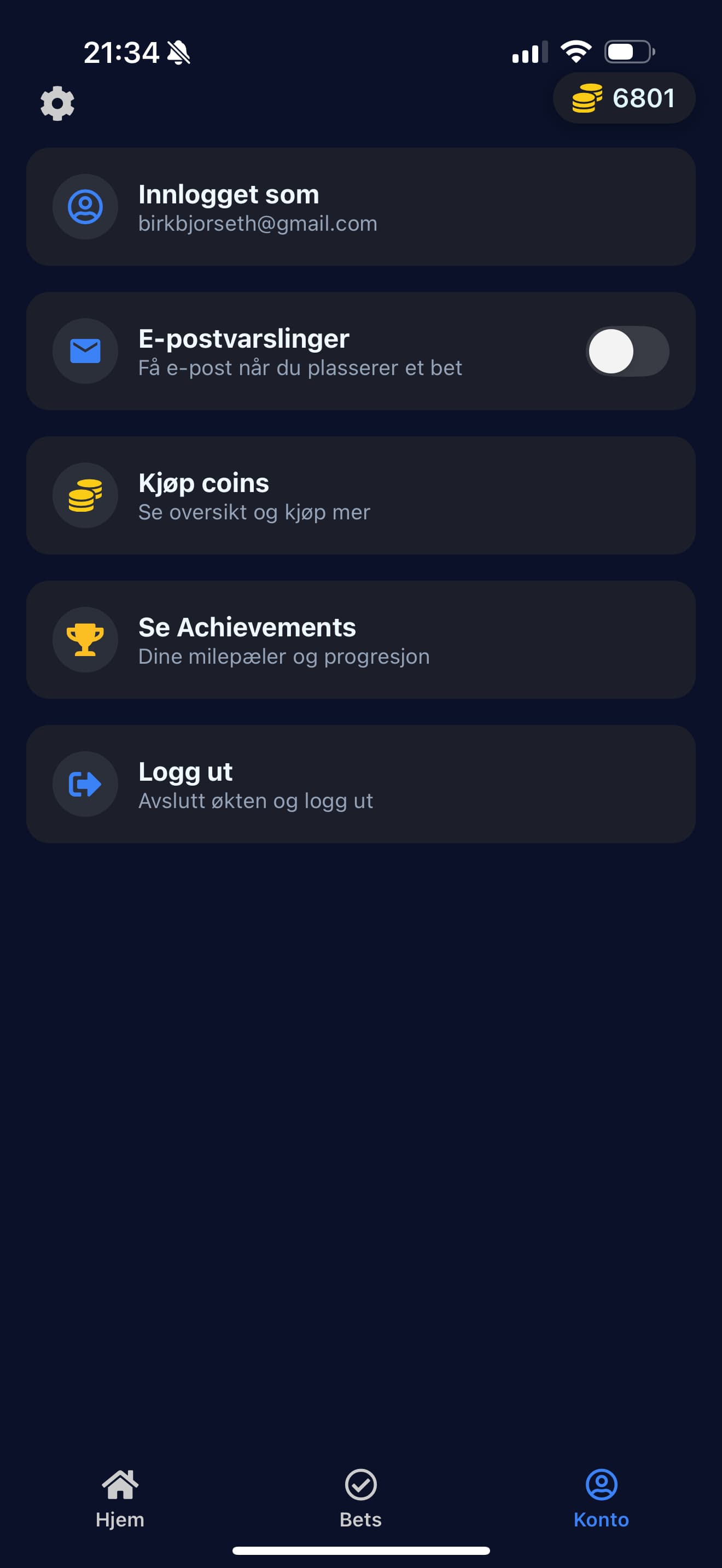Switch to the Bets tab
The height and width of the screenshot is (1568, 722).
(360, 1499)
